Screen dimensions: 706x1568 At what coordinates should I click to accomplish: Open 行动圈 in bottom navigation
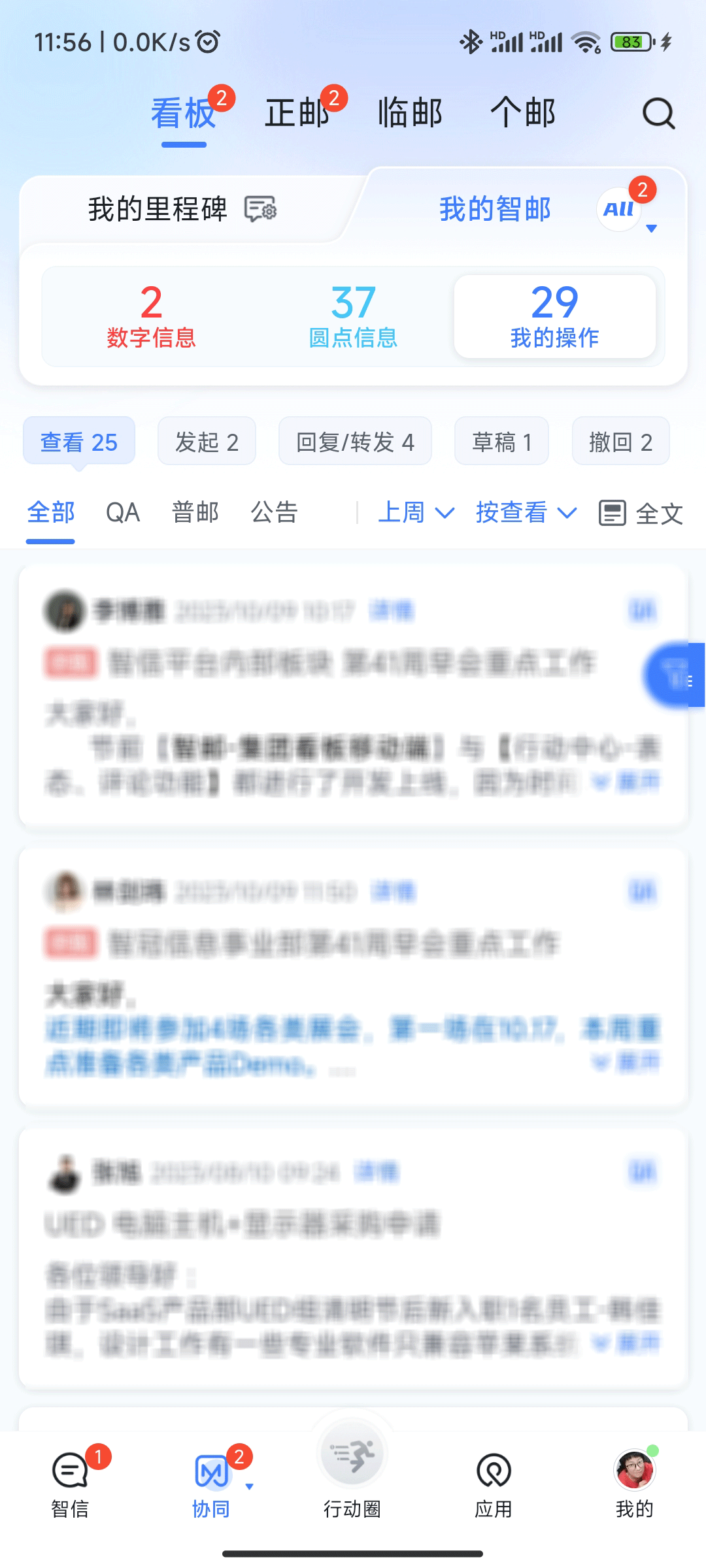(x=352, y=1470)
